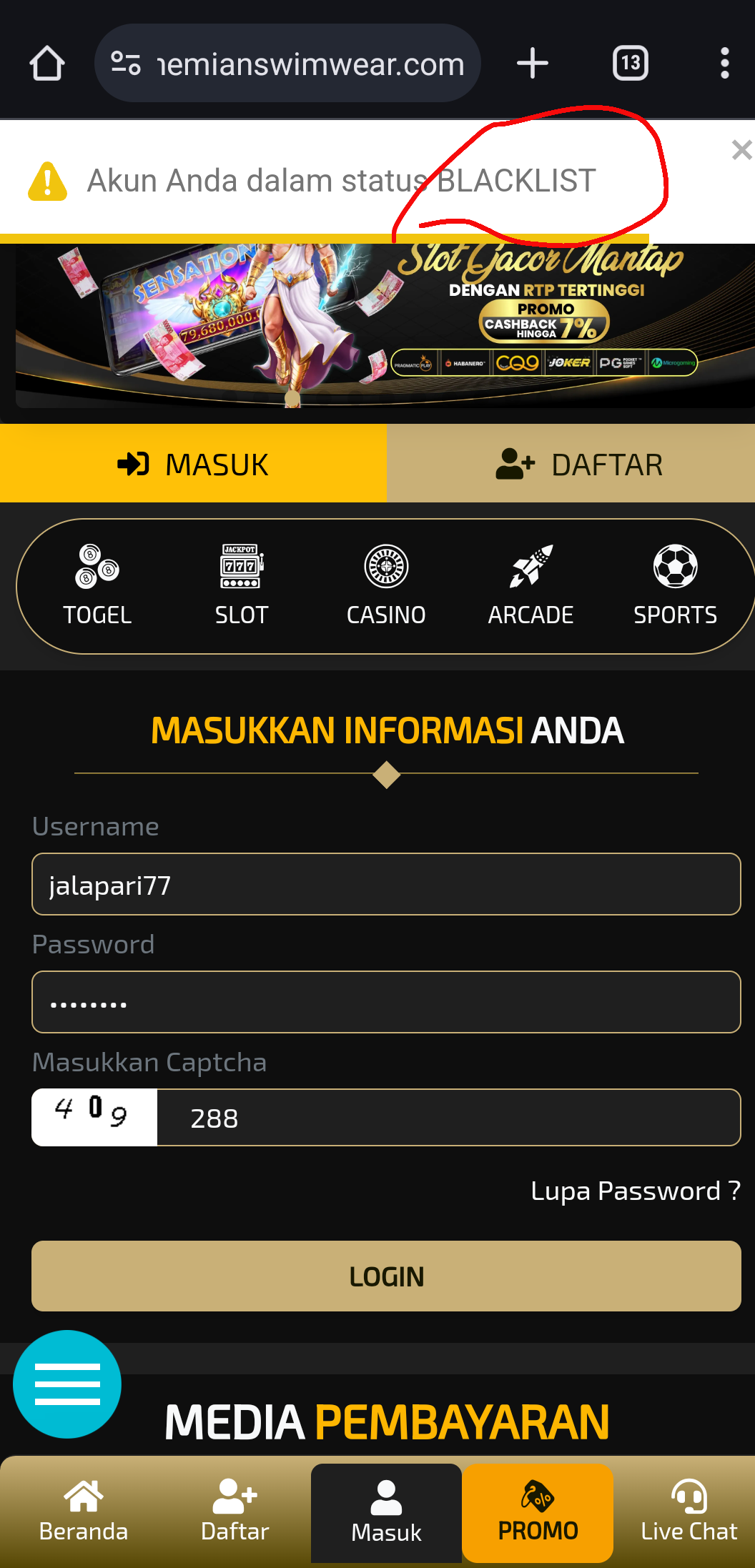The image size is (755, 1568).
Task: Open the TOGEL category
Action: 97,586
